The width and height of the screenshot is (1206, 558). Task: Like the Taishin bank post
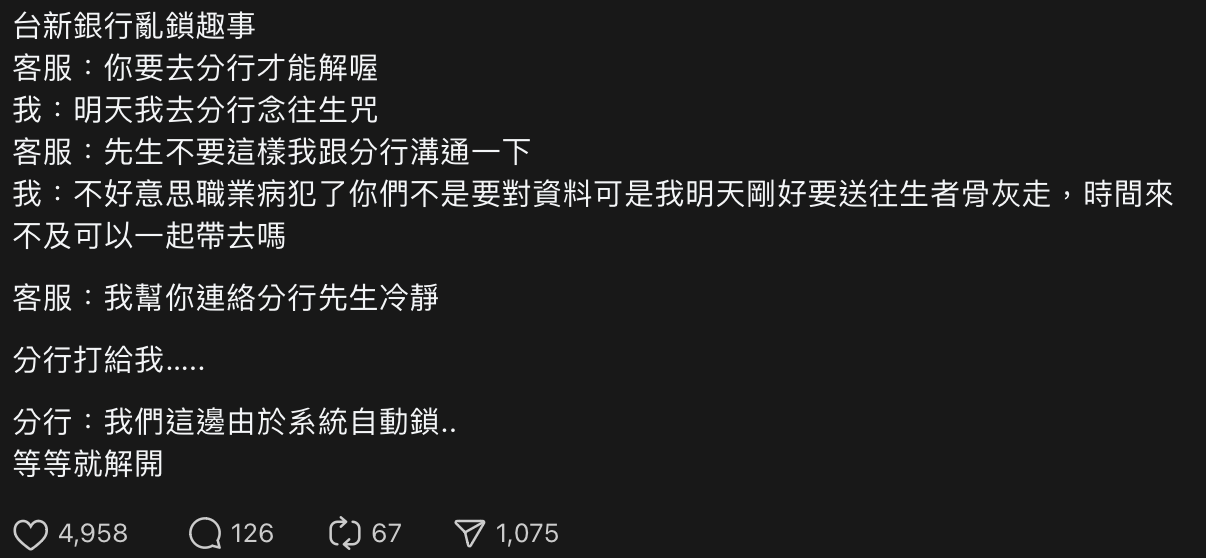point(32,534)
